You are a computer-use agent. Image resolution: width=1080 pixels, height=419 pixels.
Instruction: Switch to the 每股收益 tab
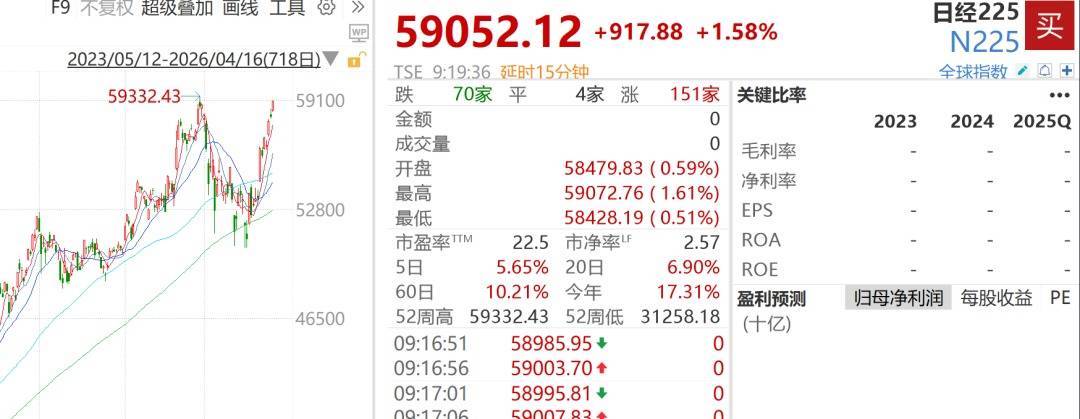tap(996, 298)
